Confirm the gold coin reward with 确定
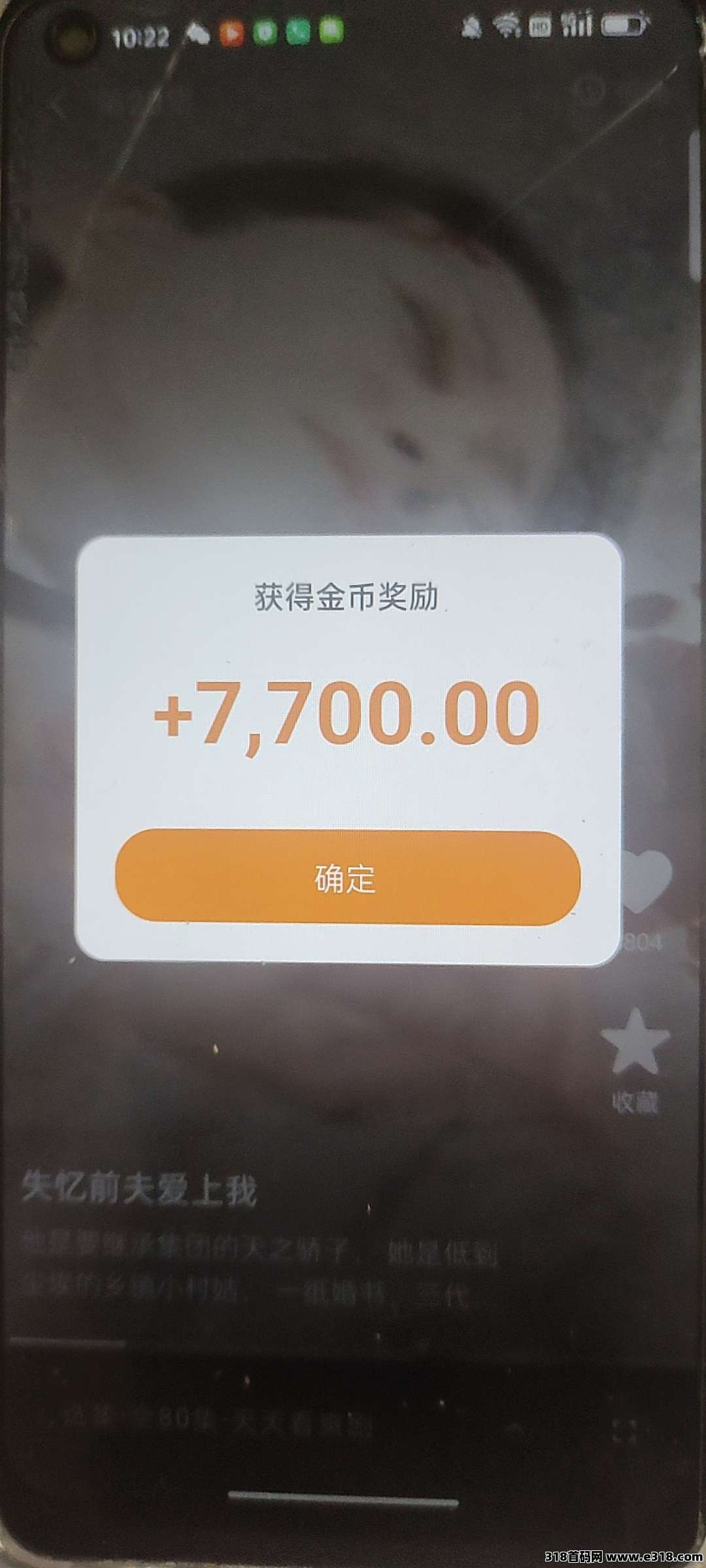This screenshot has height=1568, width=706. pos(347,877)
